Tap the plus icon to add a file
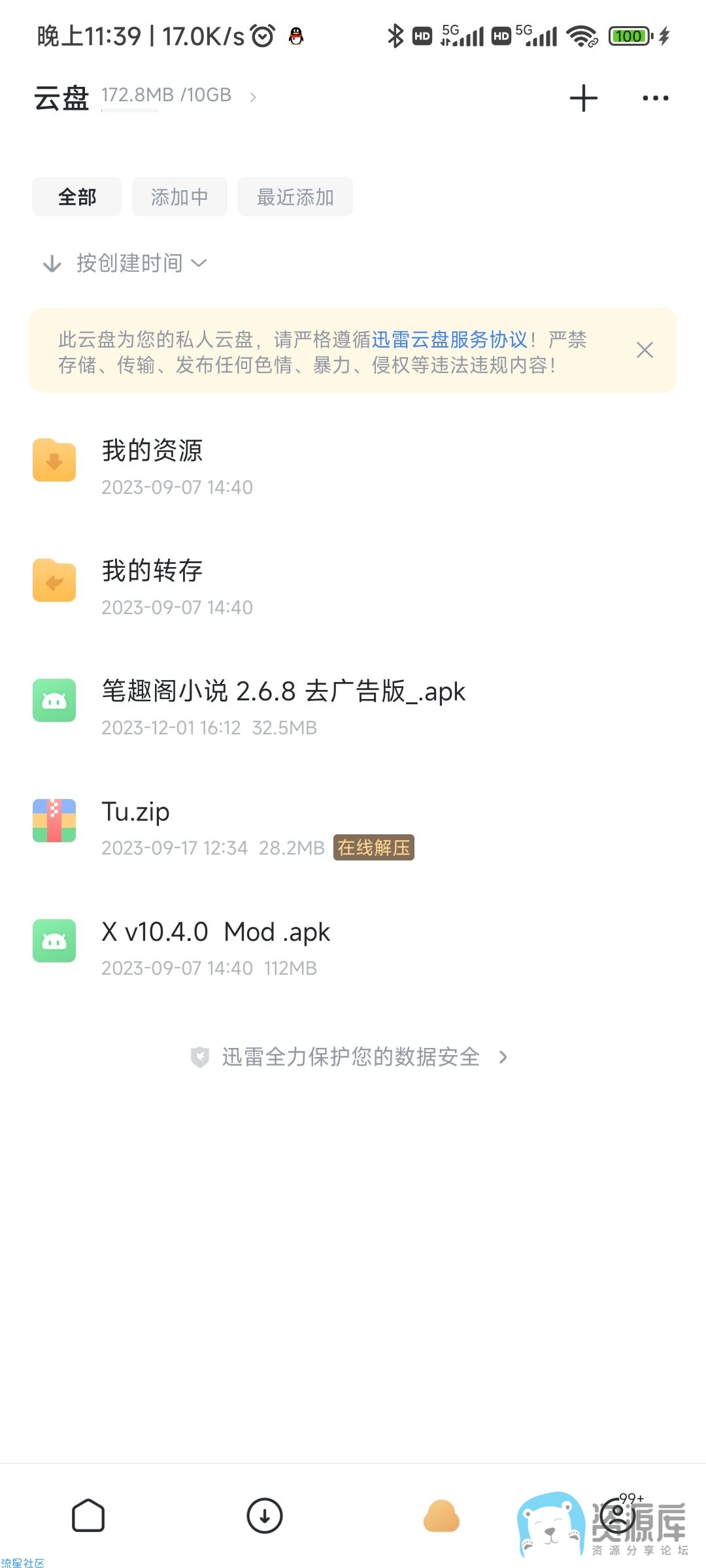Image resolution: width=706 pixels, height=1568 pixels. (x=583, y=98)
